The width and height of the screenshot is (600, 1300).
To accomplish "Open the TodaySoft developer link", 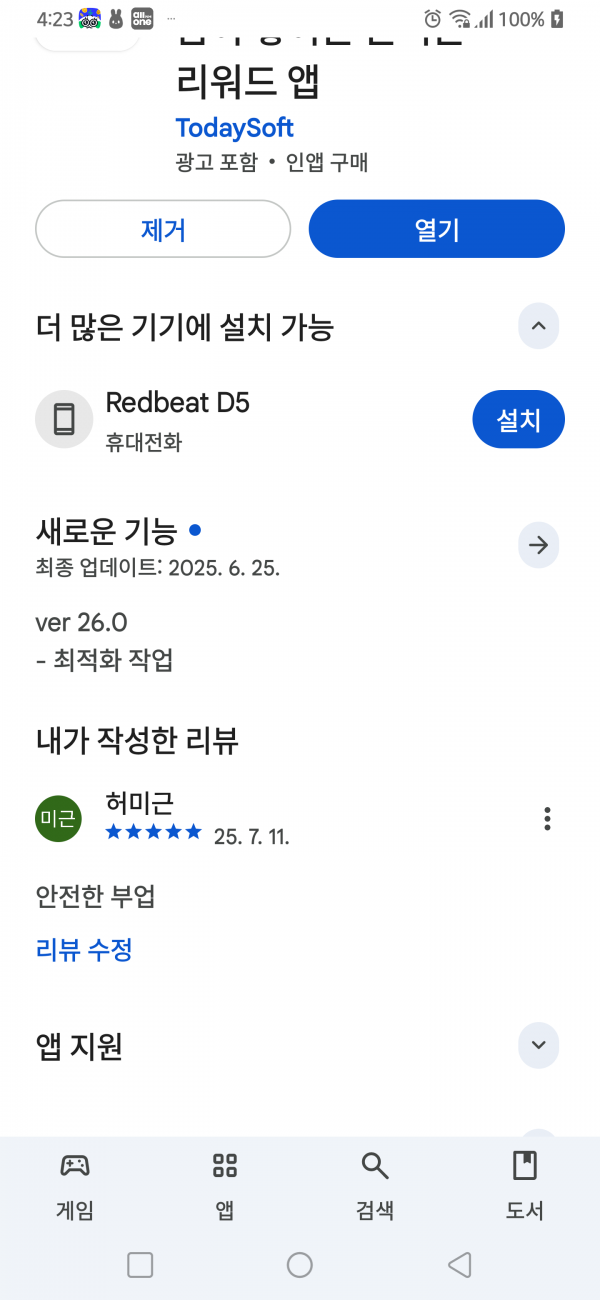I will coord(235,128).
